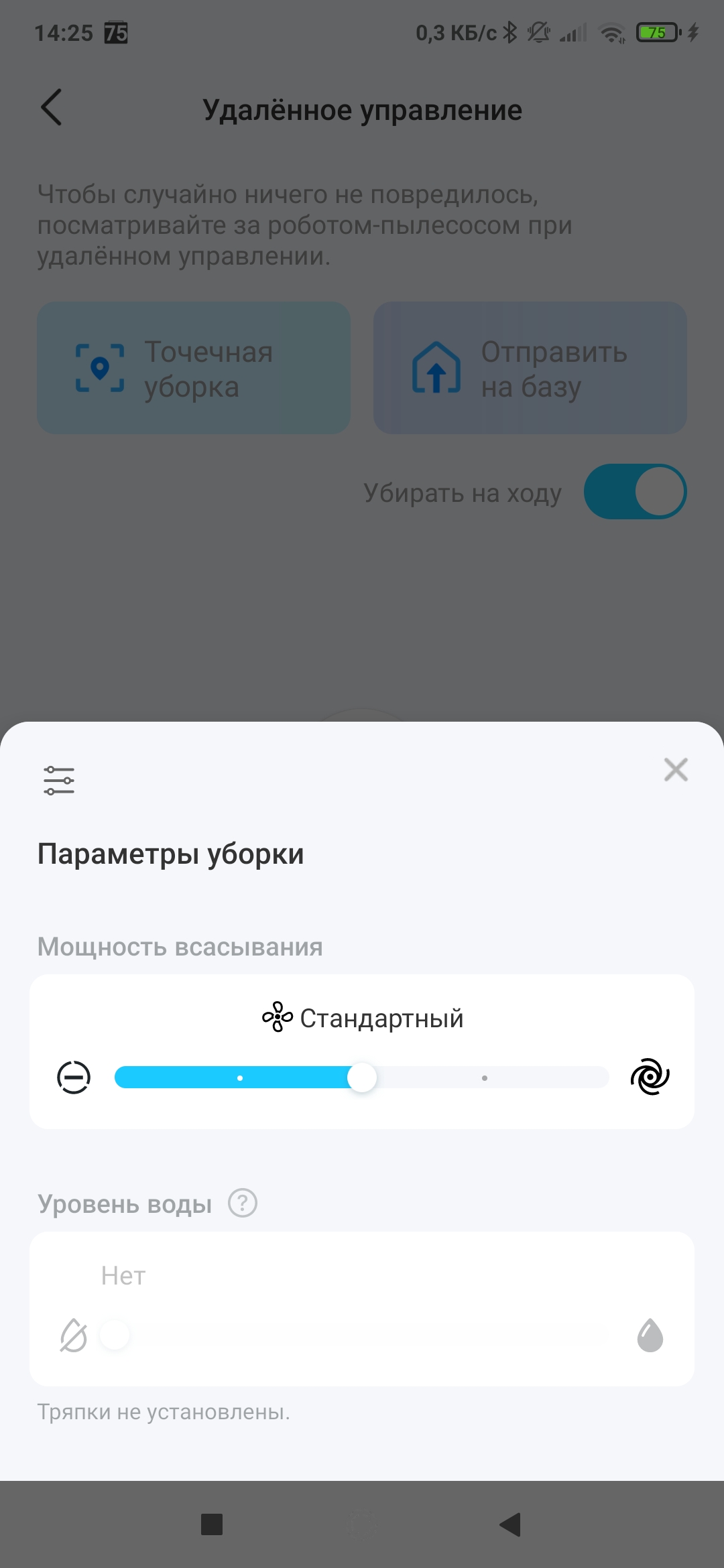Close the cleaning parameters panel
The height and width of the screenshot is (1568, 724).
click(x=676, y=769)
